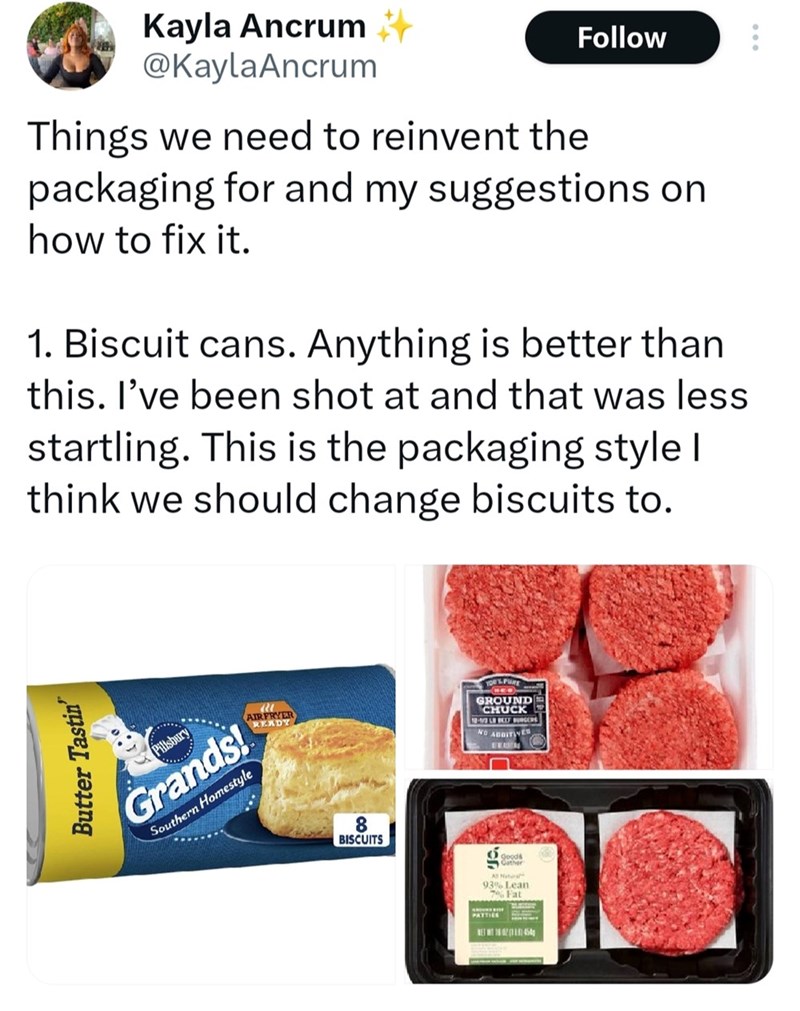800x1011 pixels.
Task: Follow Kayla Ancrum
Action: 621,38
